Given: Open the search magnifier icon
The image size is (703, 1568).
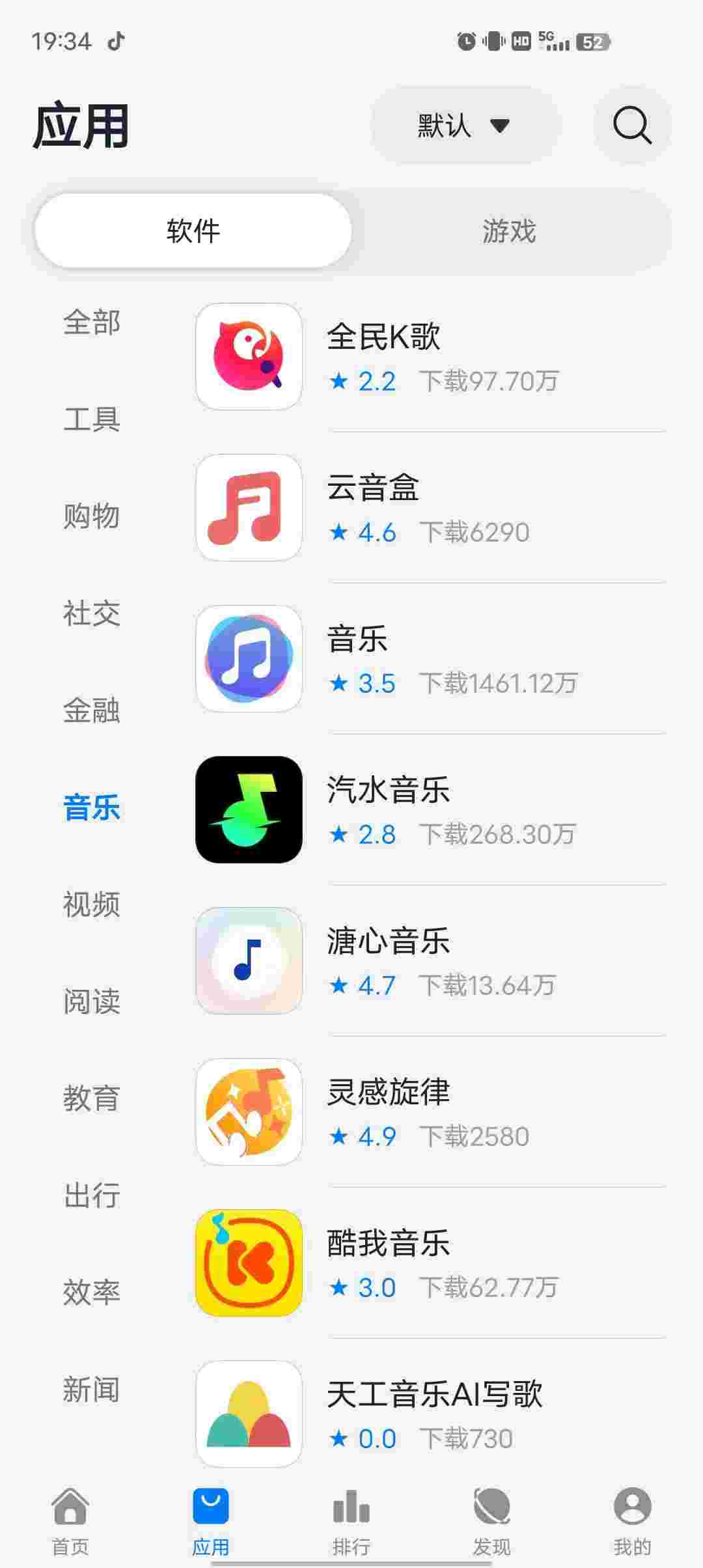Looking at the screenshot, I should point(631,124).
